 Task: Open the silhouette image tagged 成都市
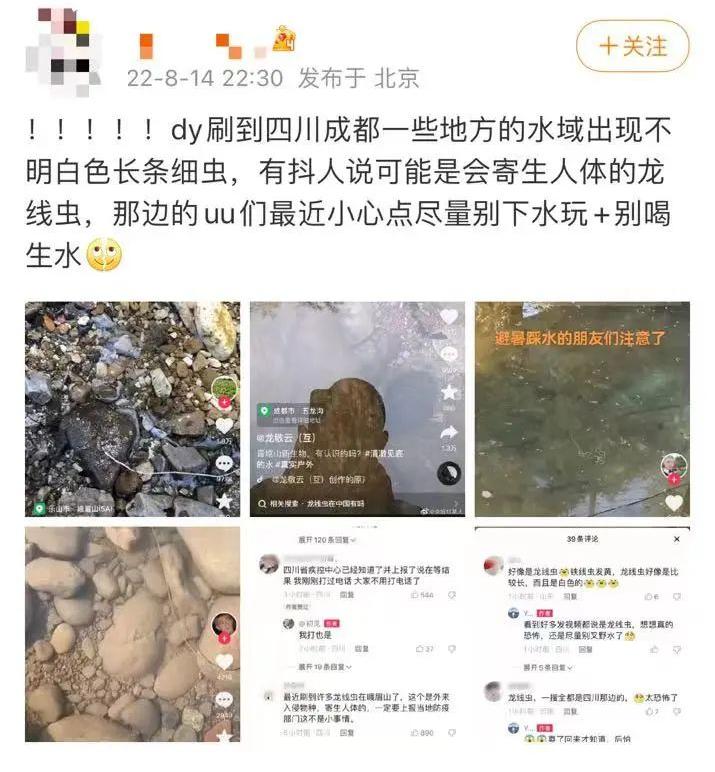pos(357,409)
